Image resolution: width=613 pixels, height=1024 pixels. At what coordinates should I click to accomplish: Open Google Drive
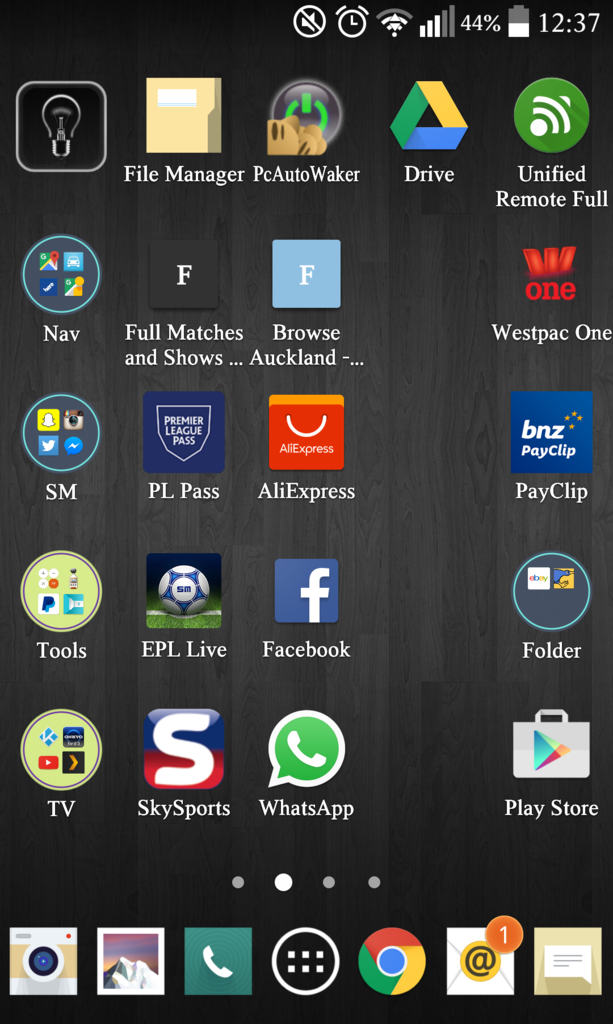(x=429, y=116)
